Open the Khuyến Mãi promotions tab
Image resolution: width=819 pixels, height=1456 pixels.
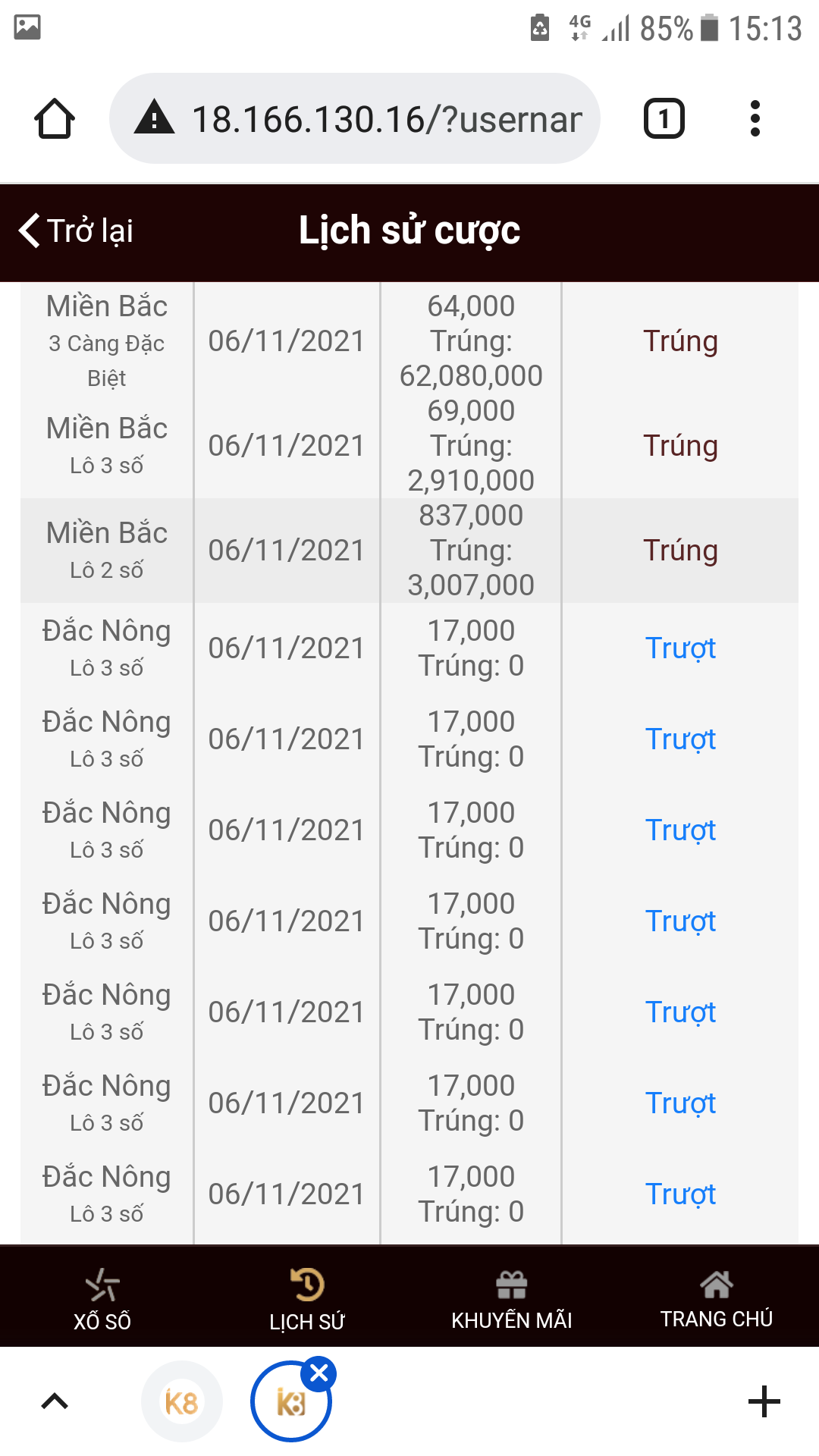[512, 1298]
